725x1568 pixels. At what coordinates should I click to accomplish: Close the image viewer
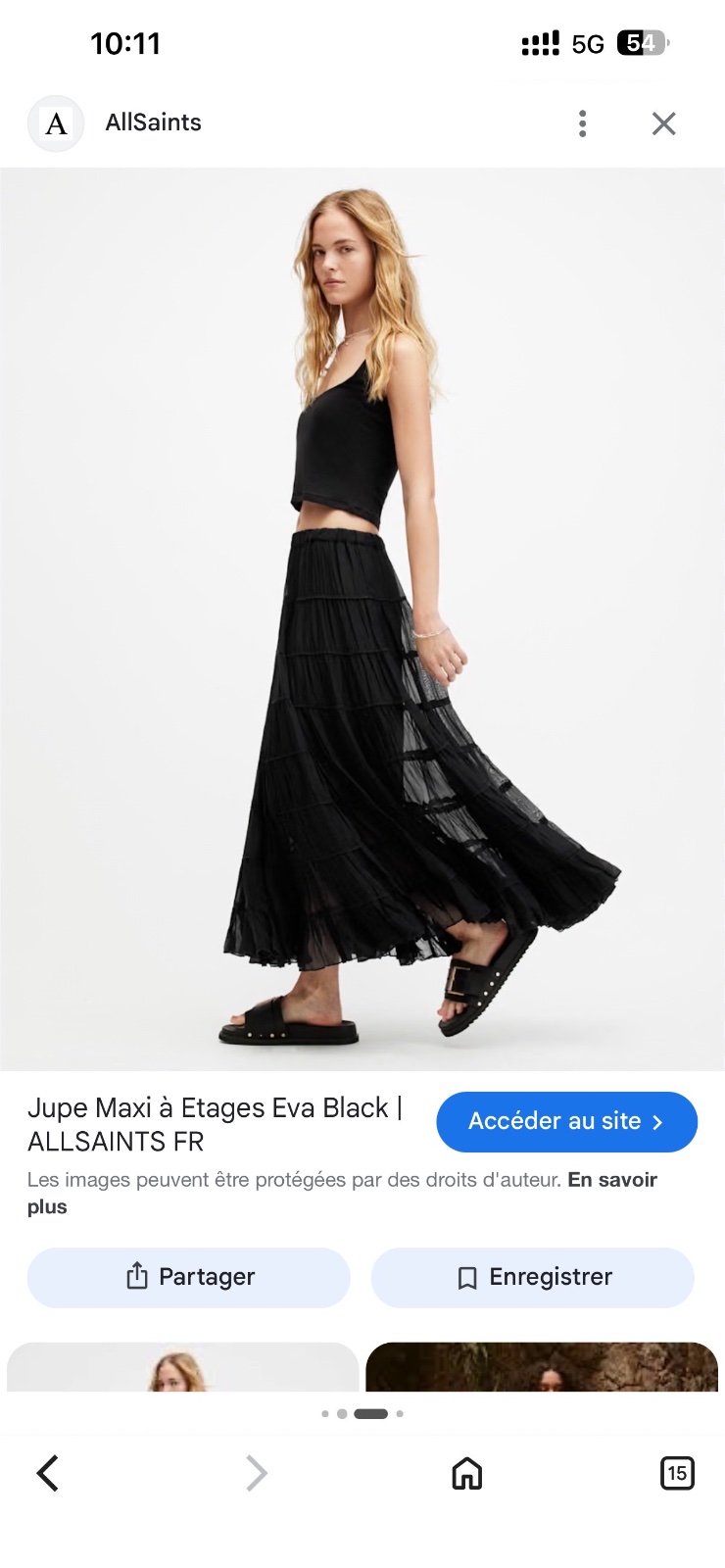[664, 123]
